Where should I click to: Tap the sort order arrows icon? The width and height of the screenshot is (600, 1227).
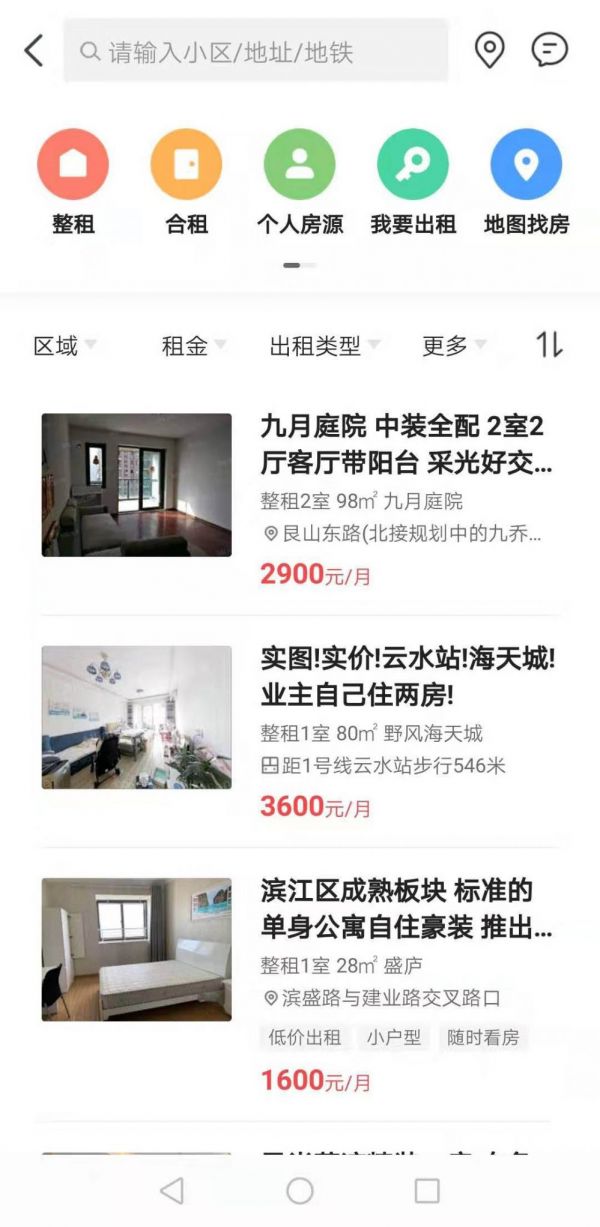click(x=549, y=345)
